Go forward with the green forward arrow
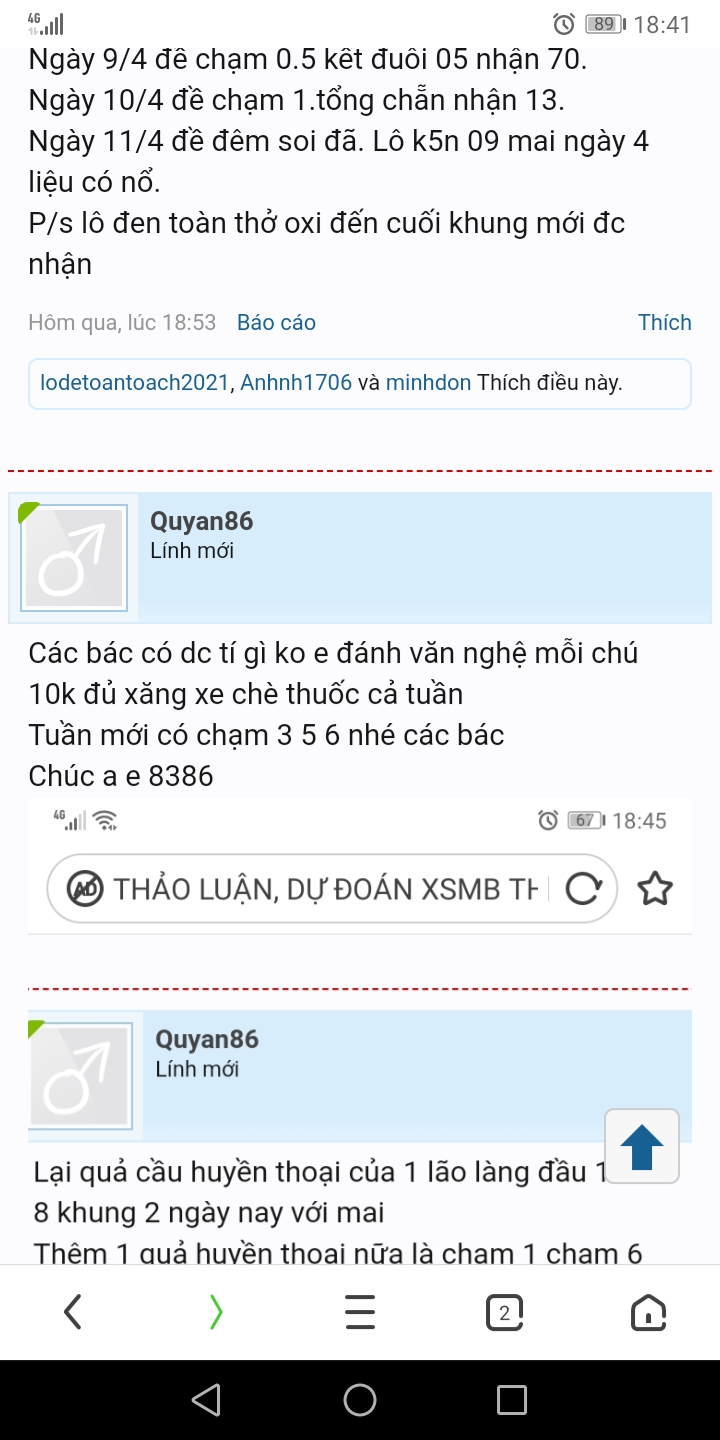The height and width of the screenshot is (1440, 720). [x=216, y=1311]
